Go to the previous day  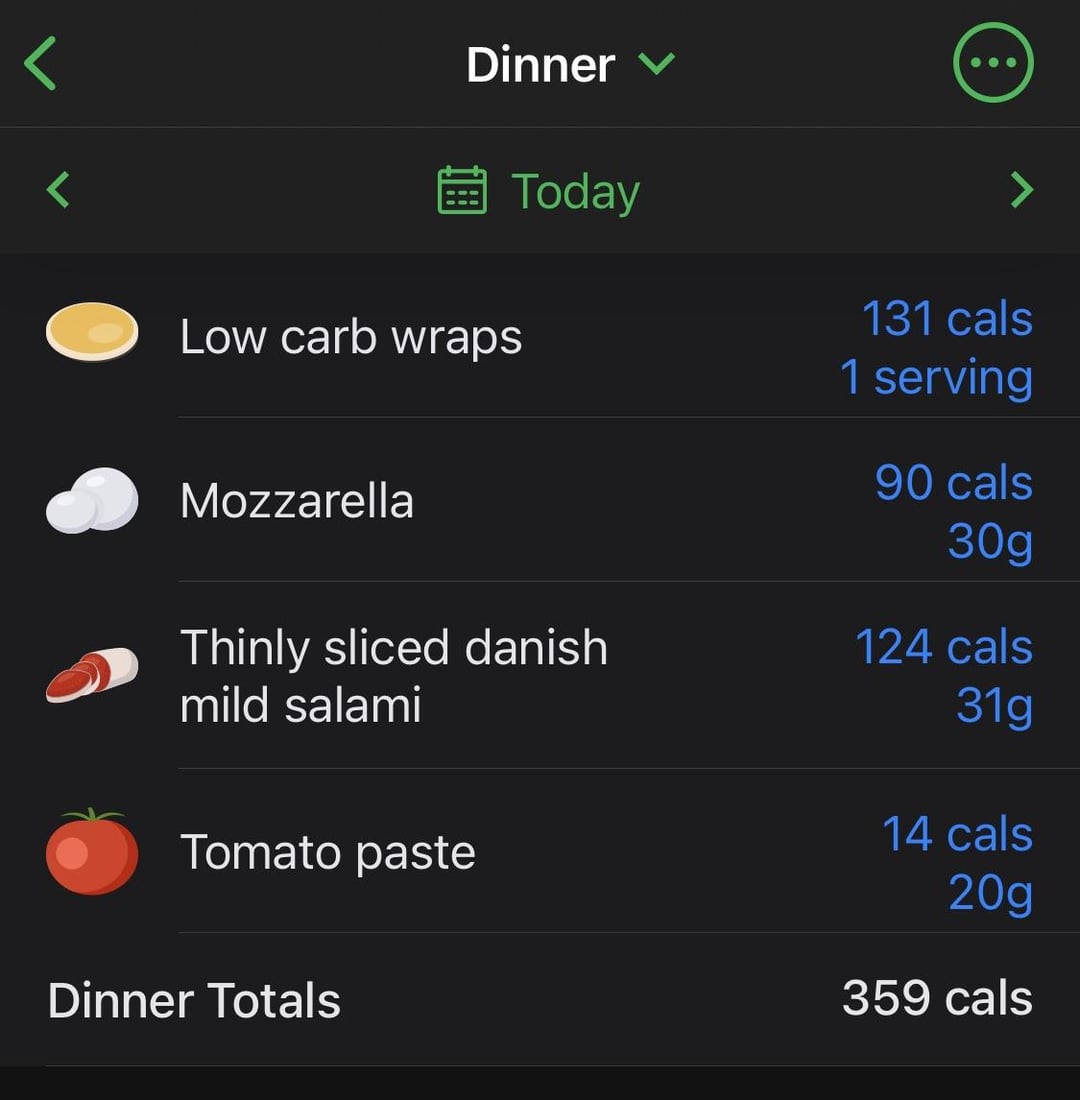[x=58, y=189]
